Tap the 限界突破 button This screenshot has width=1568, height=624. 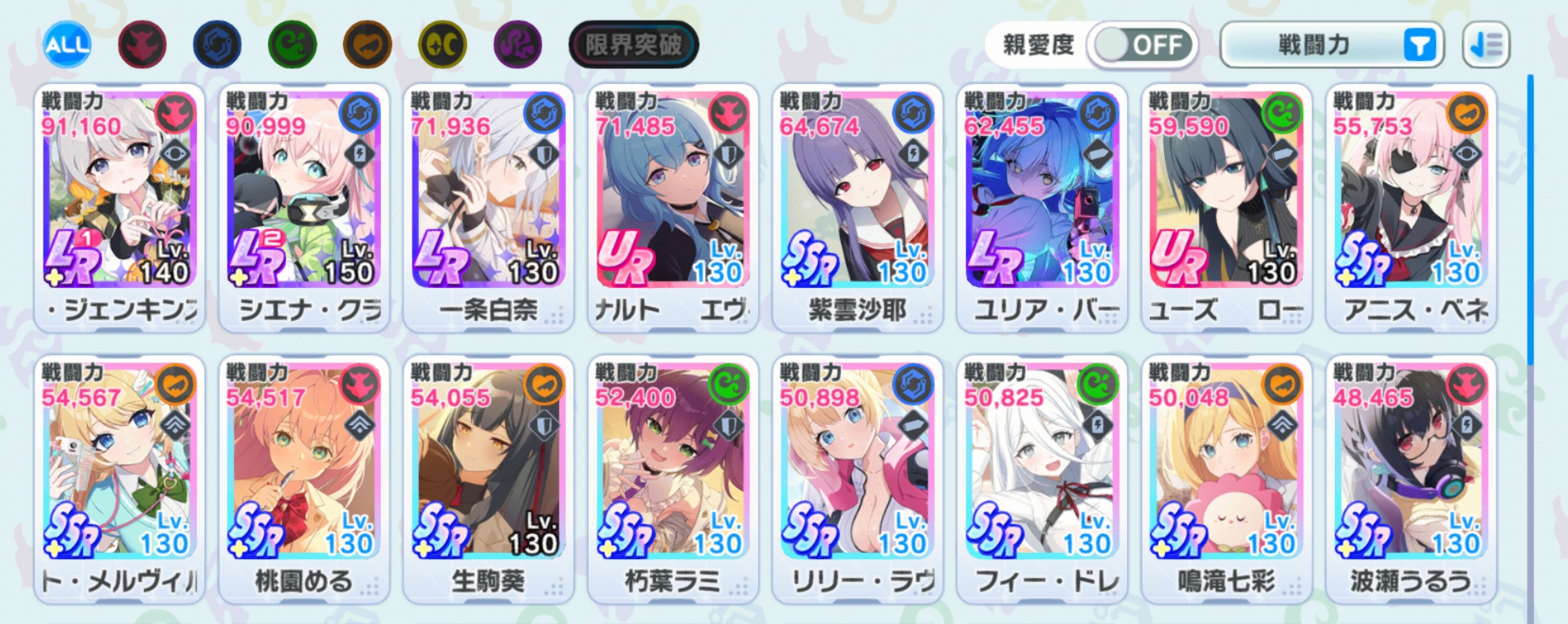point(633,45)
